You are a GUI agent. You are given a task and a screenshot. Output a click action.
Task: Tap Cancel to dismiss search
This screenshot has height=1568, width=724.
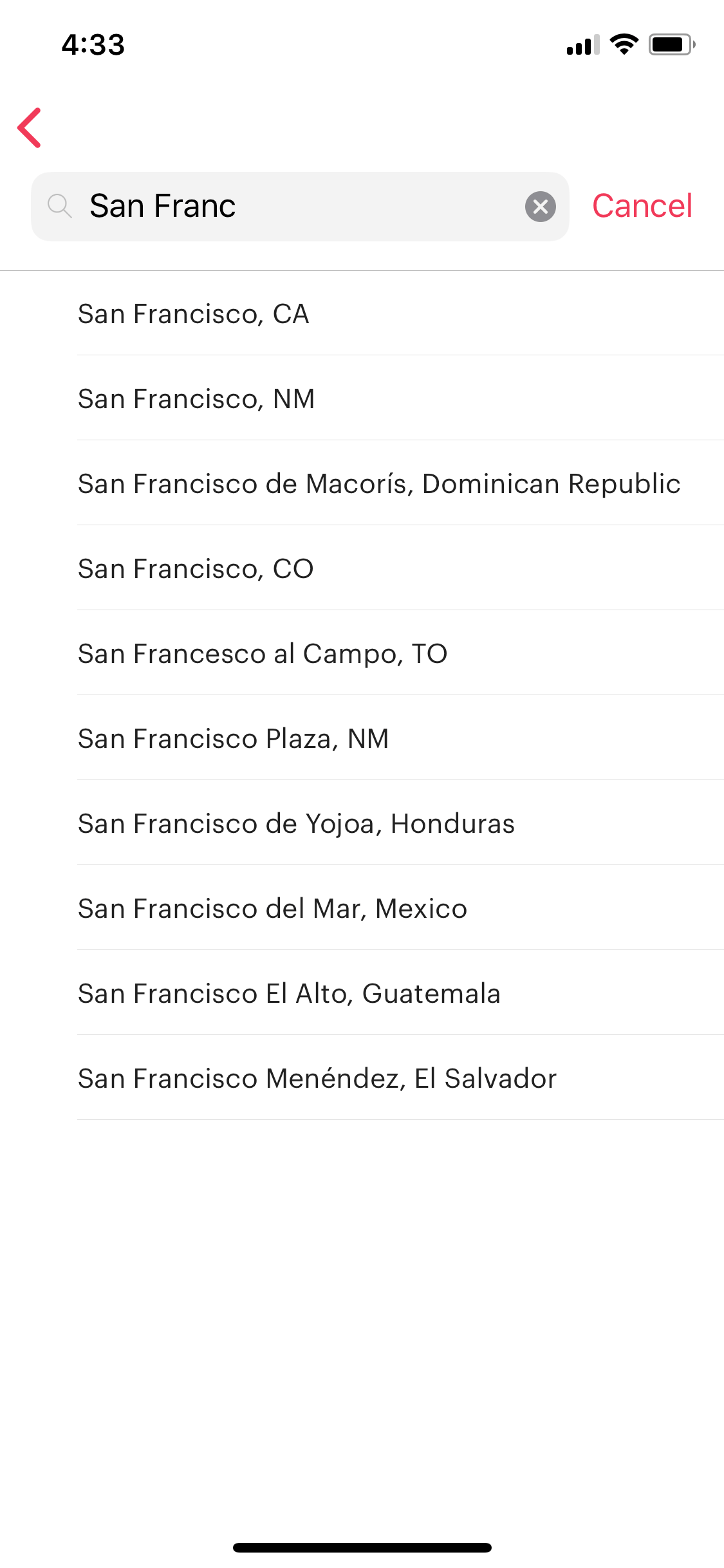point(642,207)
